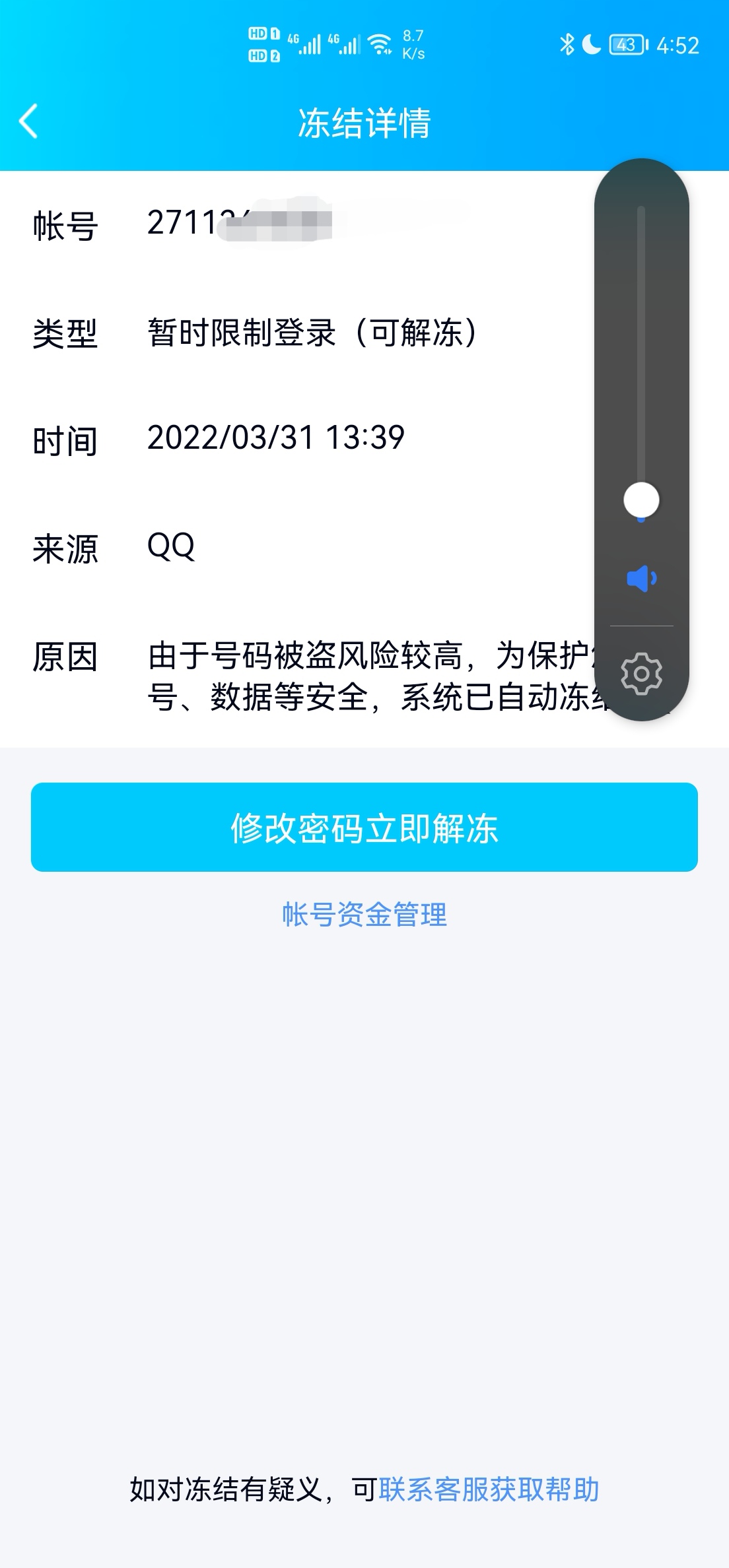Open 联系客服获取帮助 link
The height and width of the screenshot is (1568, 729).
[x=489, y=1490]
